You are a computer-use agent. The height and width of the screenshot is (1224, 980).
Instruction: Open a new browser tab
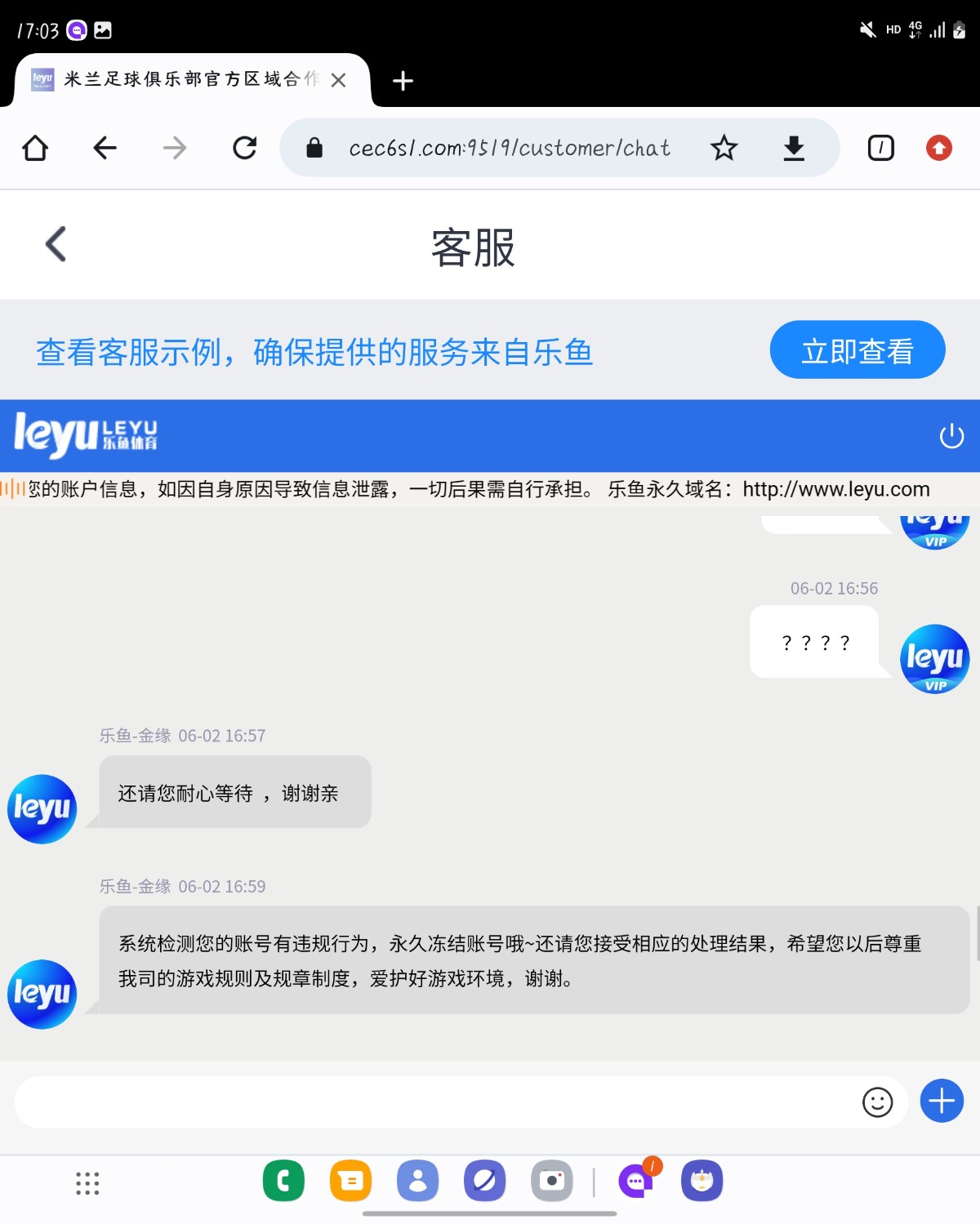tap(403, 81)
